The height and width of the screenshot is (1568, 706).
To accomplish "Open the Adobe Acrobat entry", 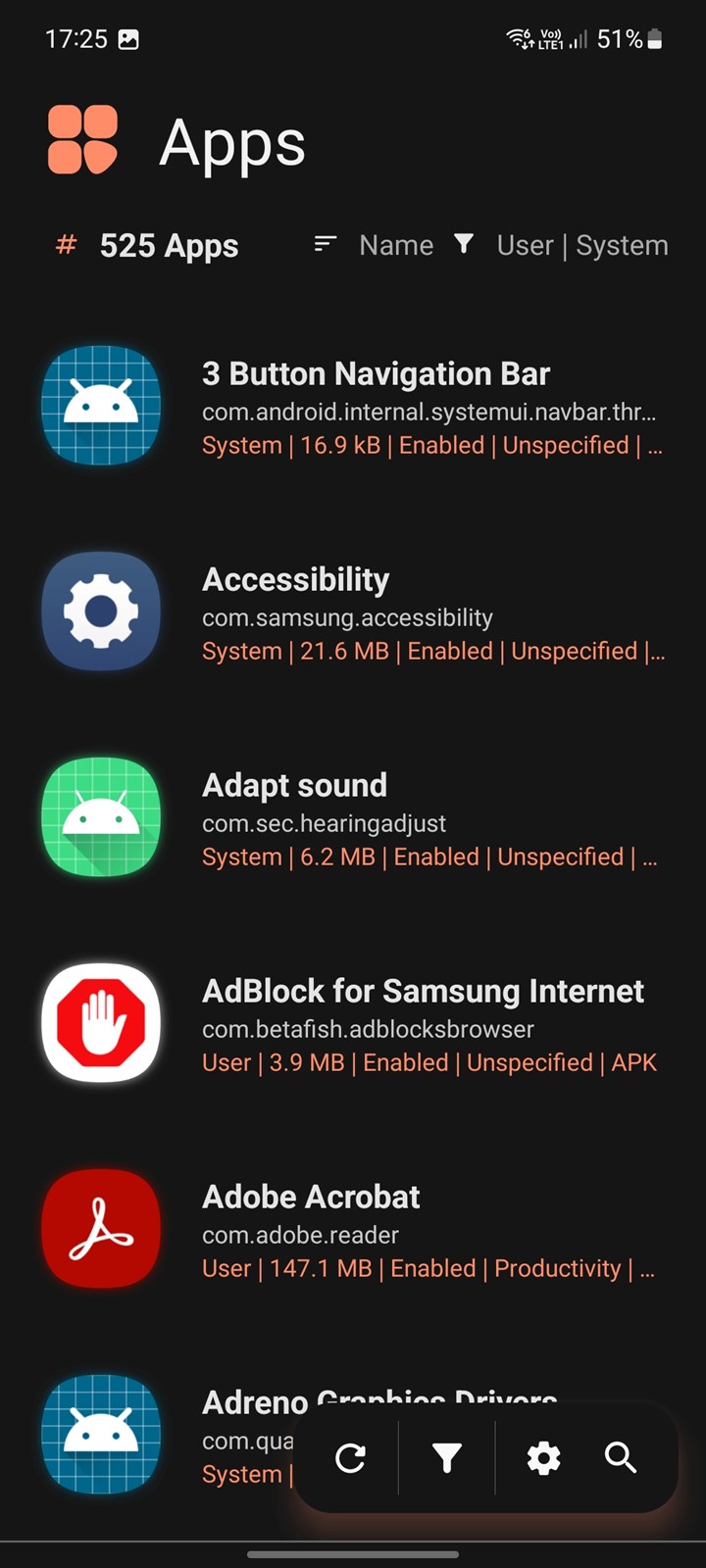I will 353,1229.
